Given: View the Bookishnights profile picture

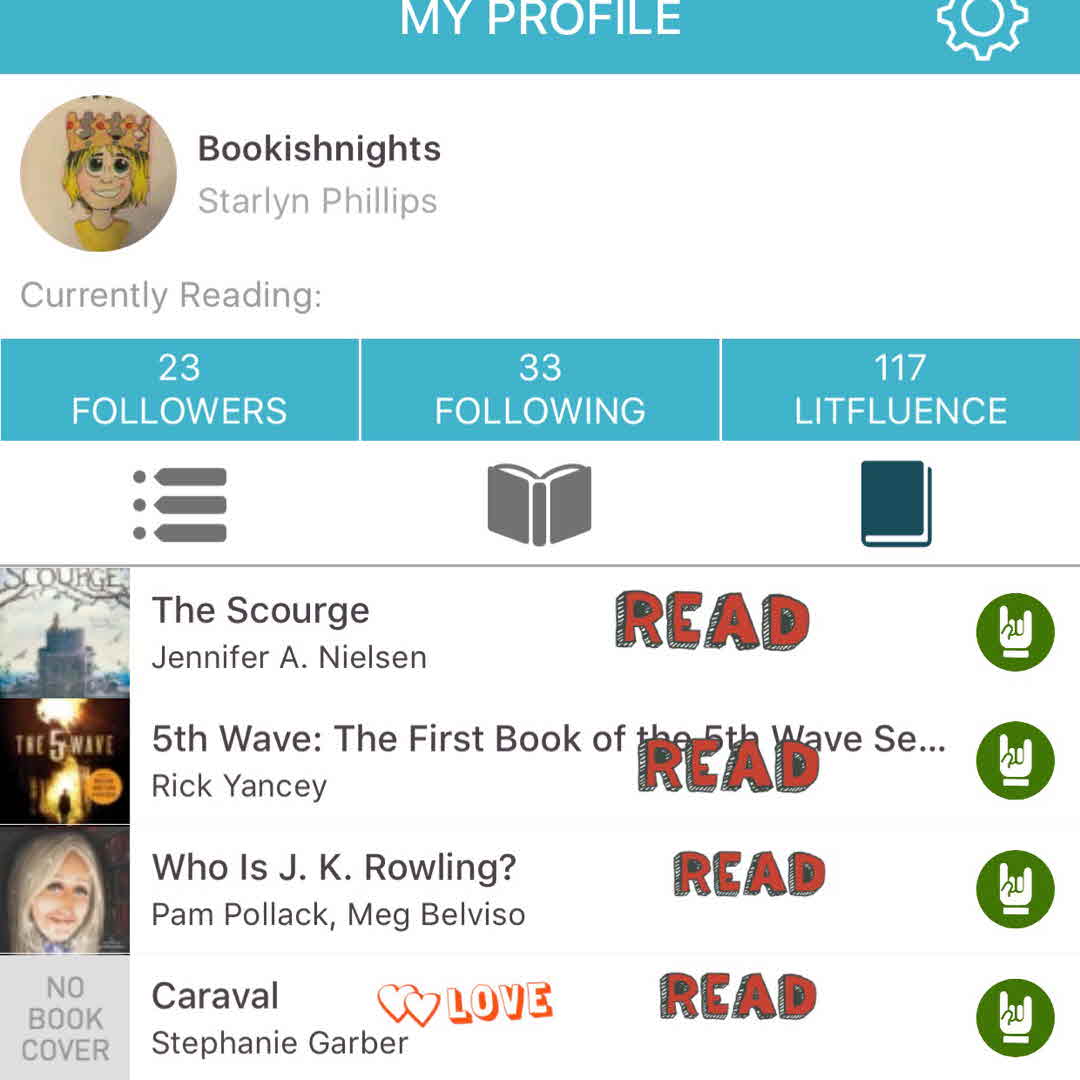Looking at the screenshot, I should pos(98,173).
